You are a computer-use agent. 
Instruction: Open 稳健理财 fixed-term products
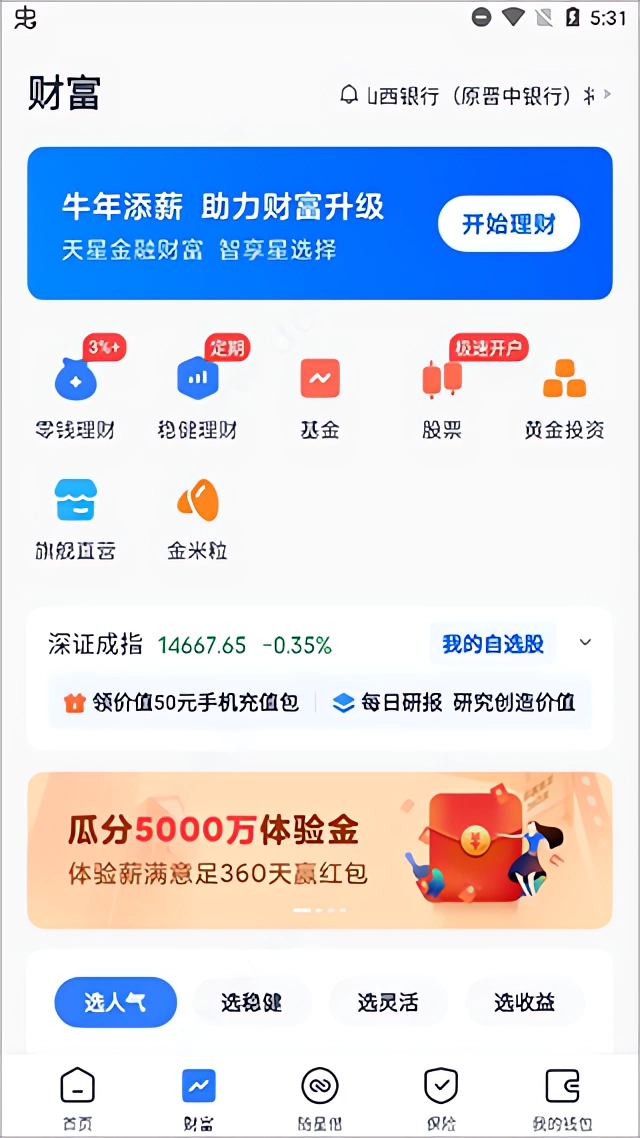click(x=198, y=395)
